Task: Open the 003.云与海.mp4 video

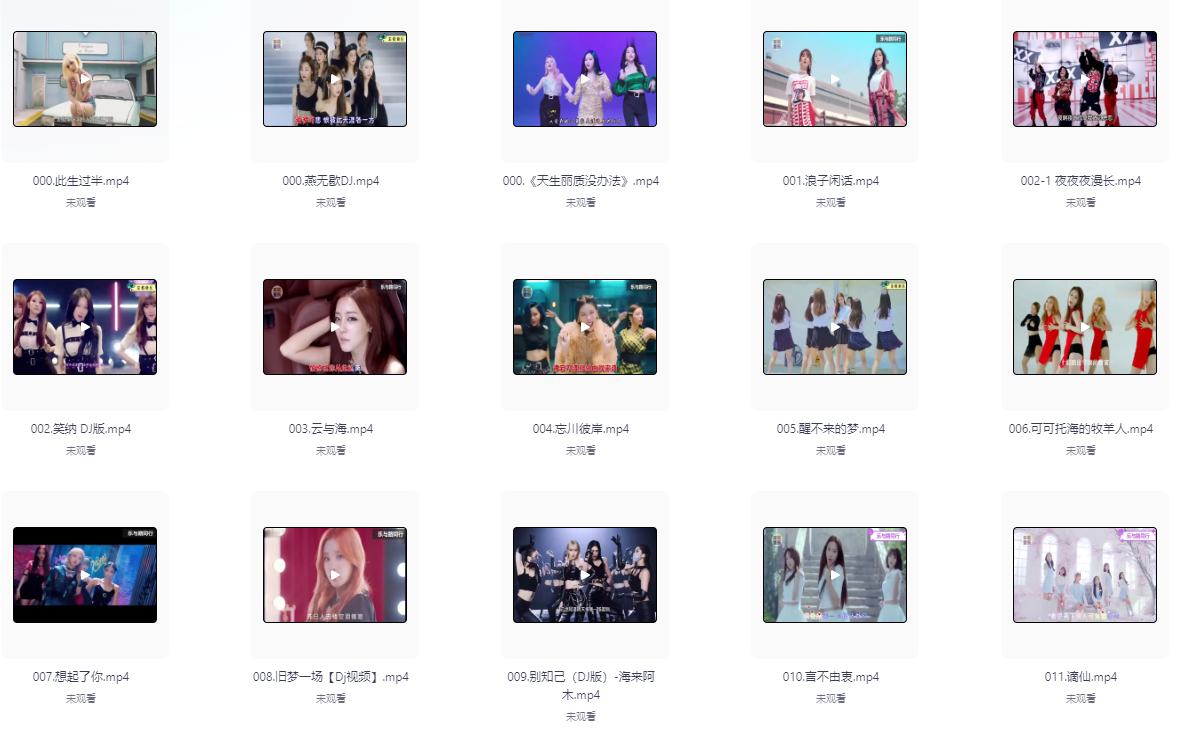Action: [335, 327]
